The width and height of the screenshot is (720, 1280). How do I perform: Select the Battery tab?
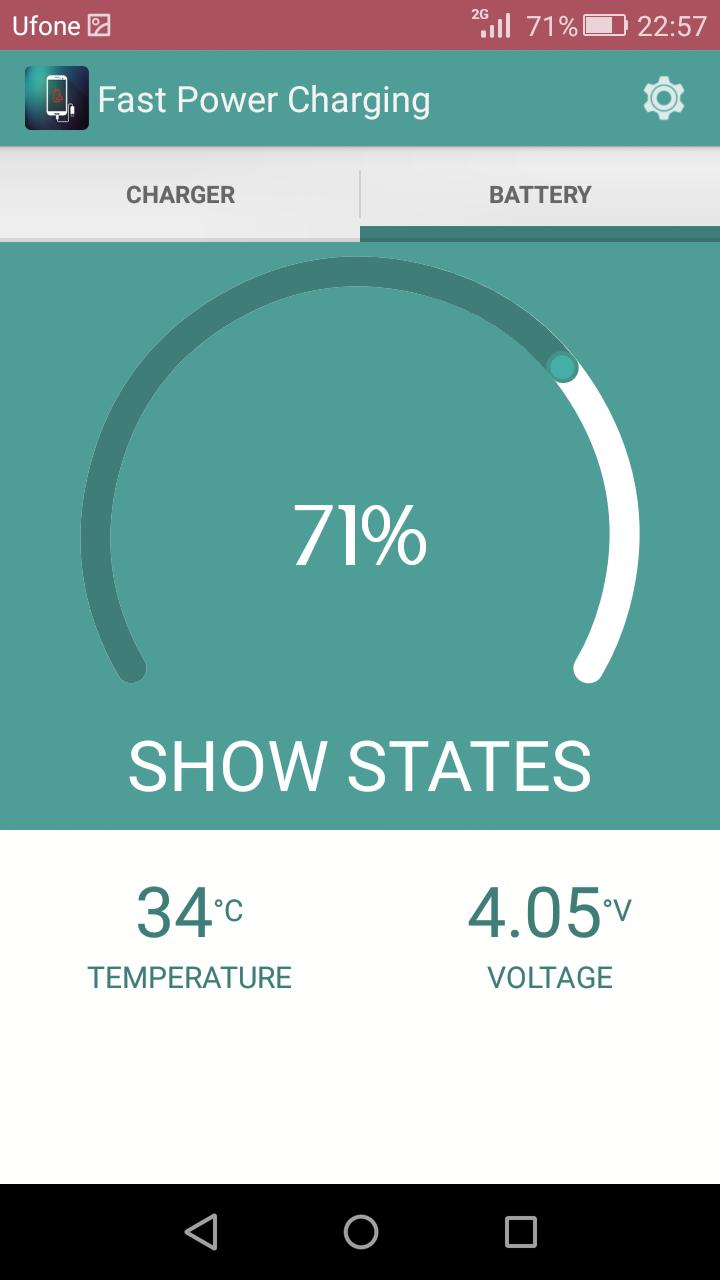pos(540,194)
